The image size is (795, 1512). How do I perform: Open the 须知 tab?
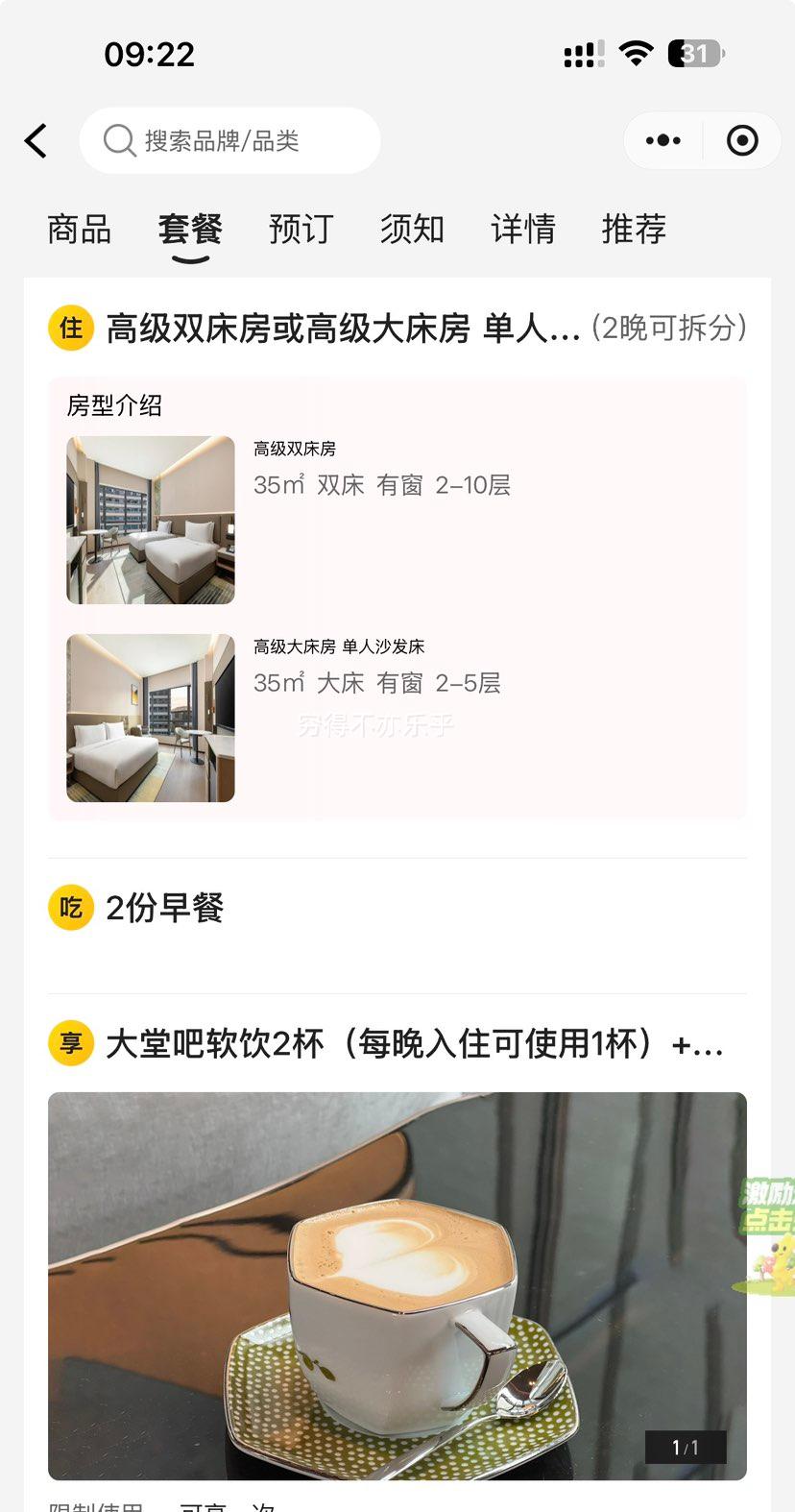pyautogui.click(x=412, y=230)
